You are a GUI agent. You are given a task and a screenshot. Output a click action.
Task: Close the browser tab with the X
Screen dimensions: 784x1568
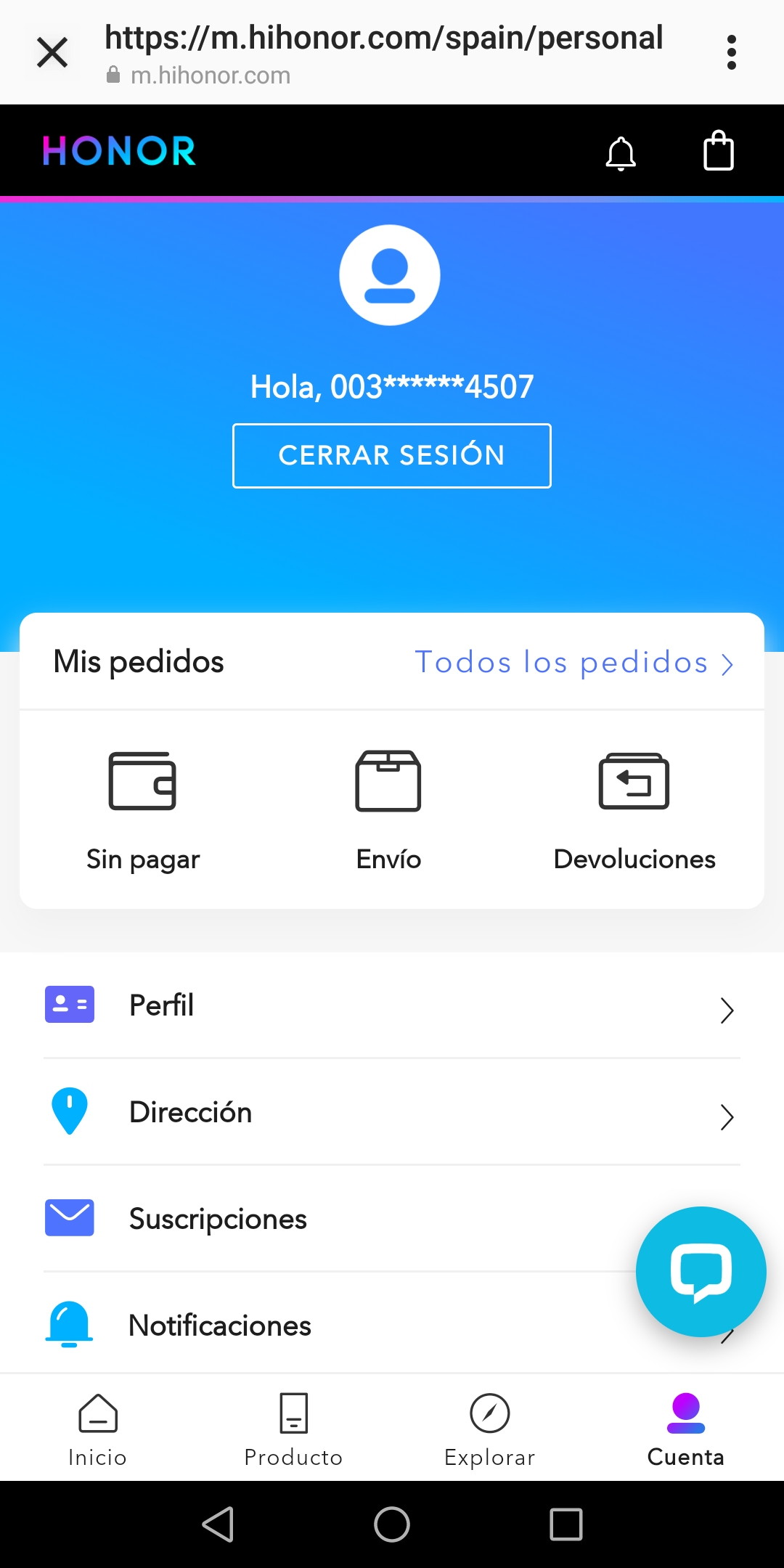click(52, 52)
